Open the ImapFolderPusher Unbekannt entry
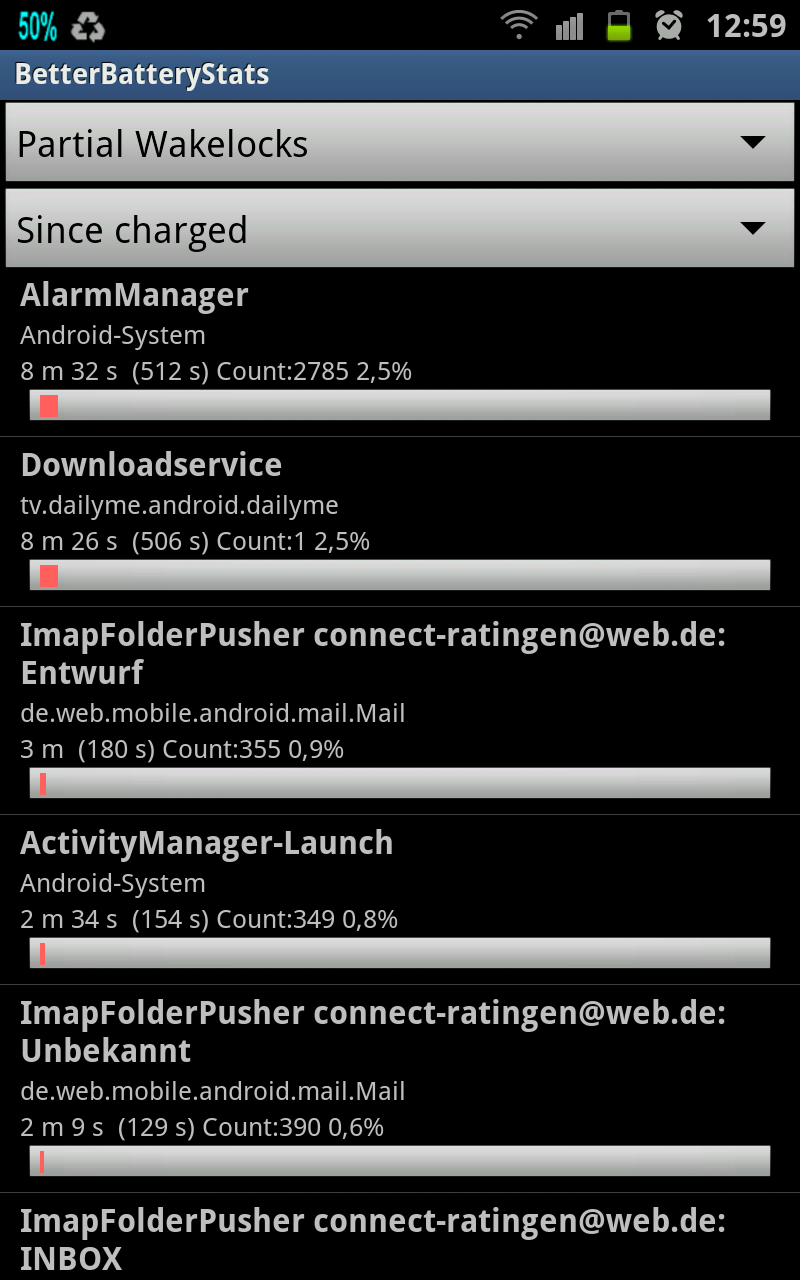The image size is (800, 1280). coord(400,1089)
